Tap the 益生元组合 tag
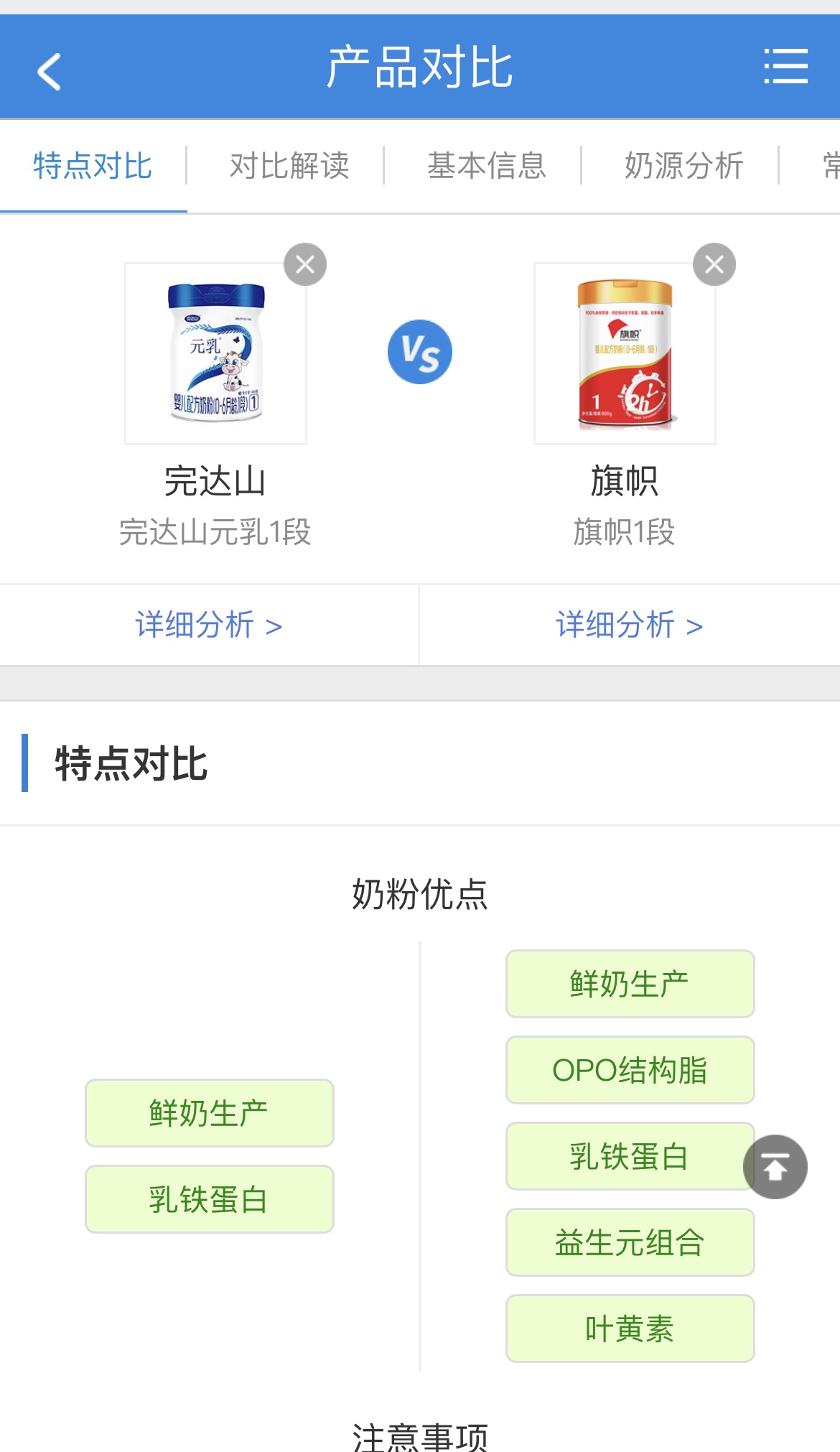 [x=630, y=1242]
